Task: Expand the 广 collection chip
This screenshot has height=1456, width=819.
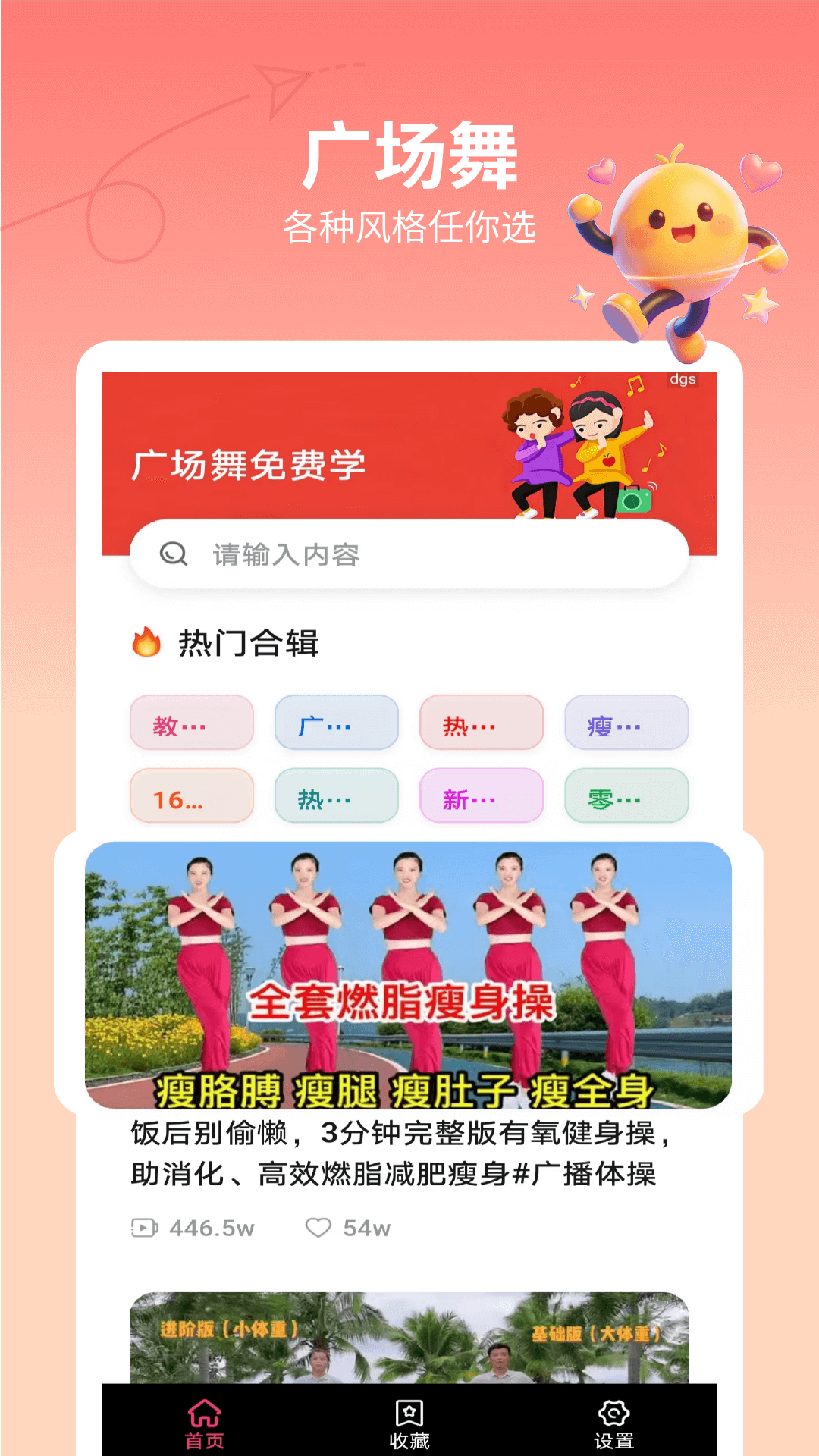Action: tap(337, 723)
